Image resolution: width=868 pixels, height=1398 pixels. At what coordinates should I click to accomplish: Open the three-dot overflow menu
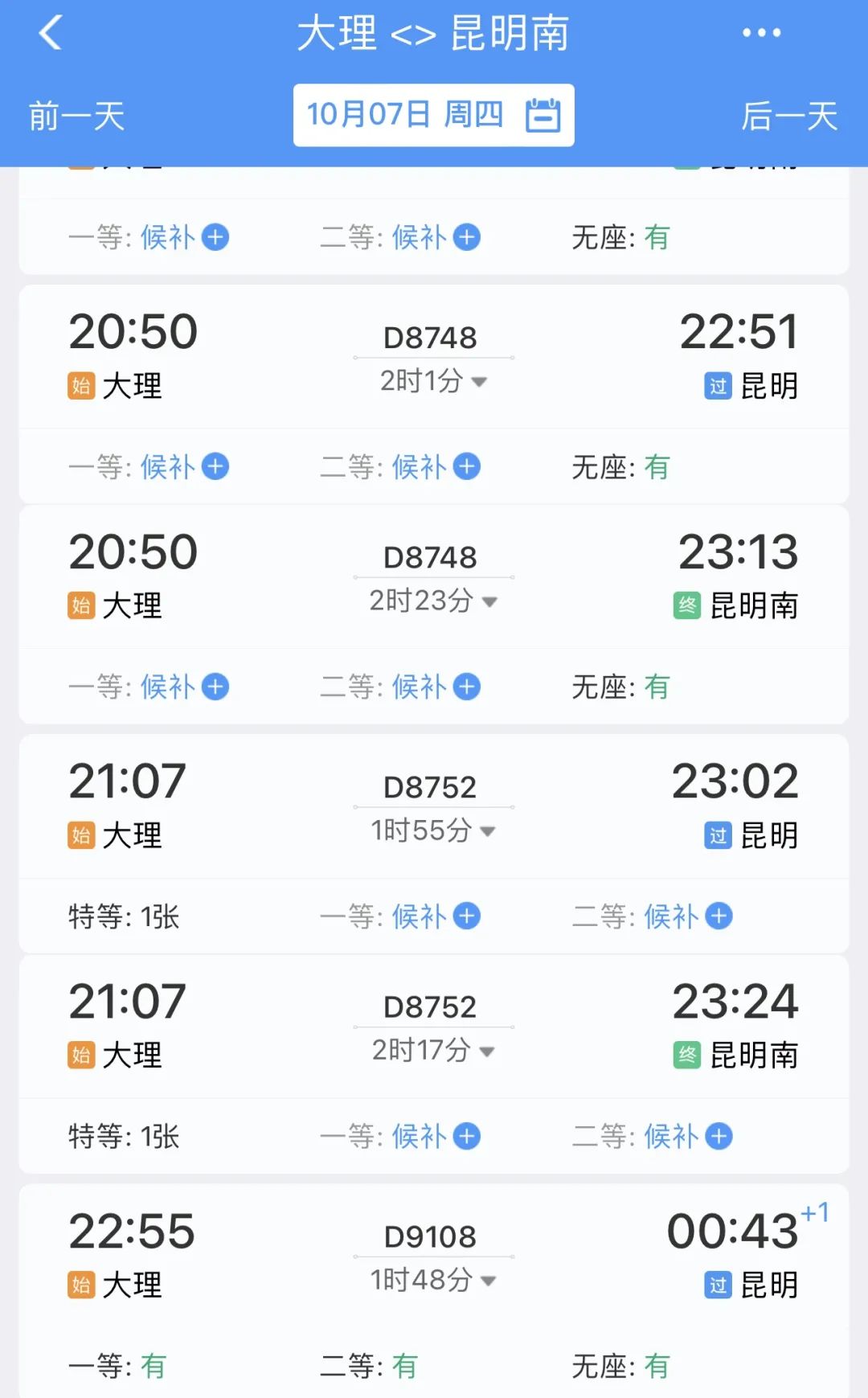pyautogui.click(x=761, y=33)
